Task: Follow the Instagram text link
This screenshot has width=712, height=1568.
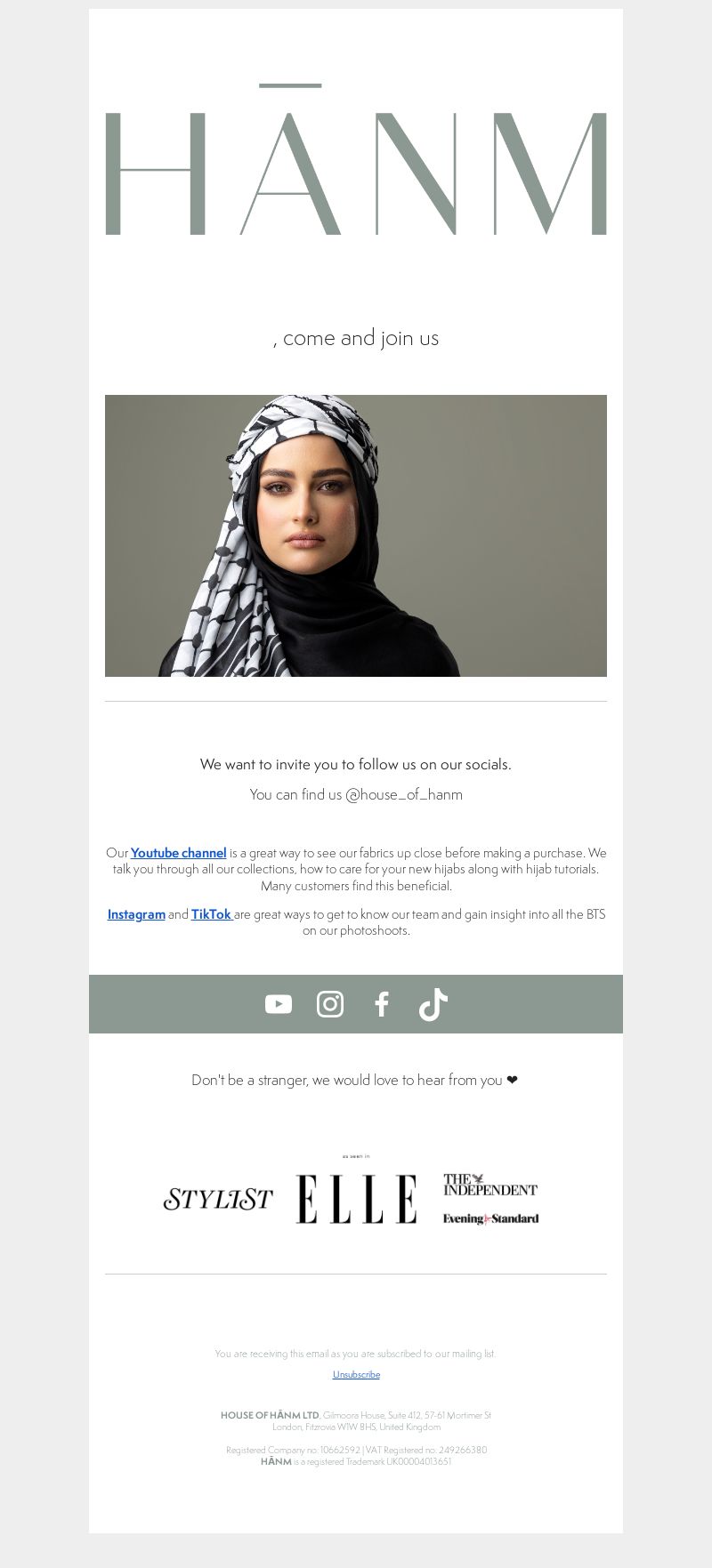Action: 136,914
